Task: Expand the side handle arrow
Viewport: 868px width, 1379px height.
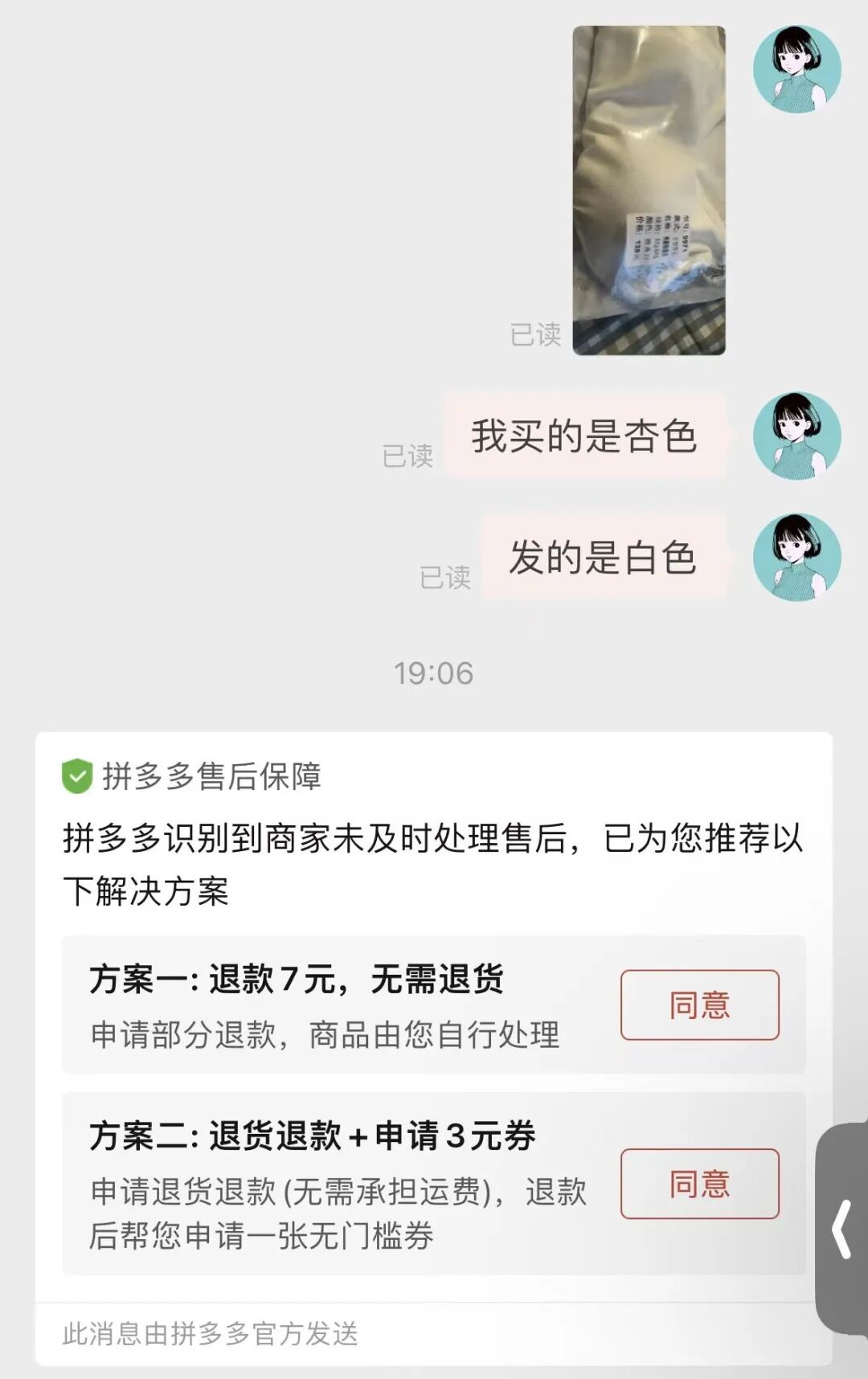Action: (x=842, y=1229)
